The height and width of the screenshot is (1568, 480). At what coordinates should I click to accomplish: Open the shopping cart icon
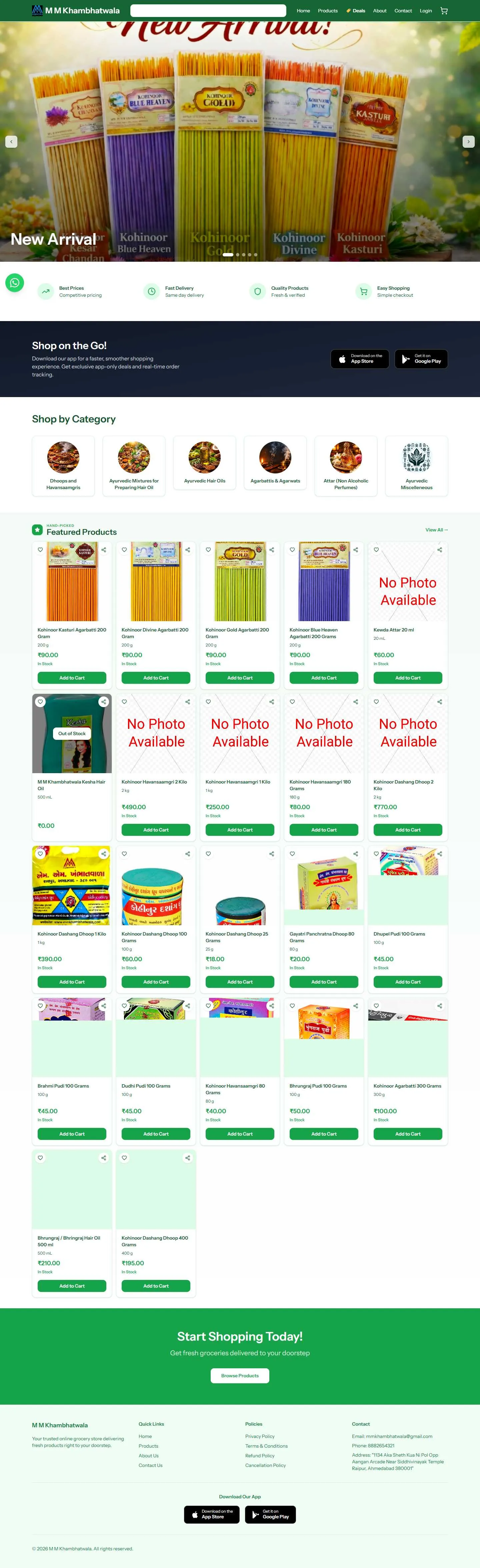coord(443,10)
